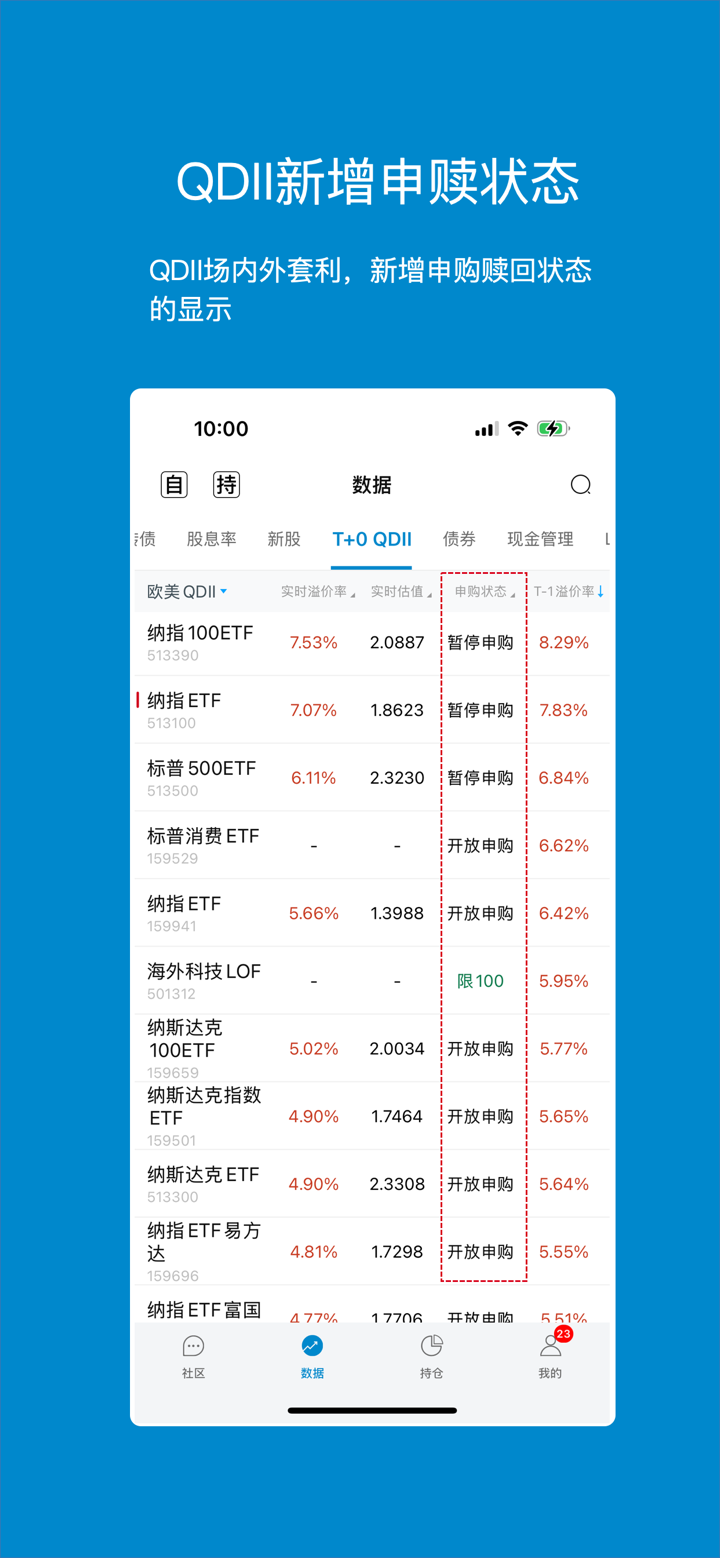This screenshot has height=1558, width=720.
Task: Toggle the 持 holdings filter
Action: [x=226, y=484]
